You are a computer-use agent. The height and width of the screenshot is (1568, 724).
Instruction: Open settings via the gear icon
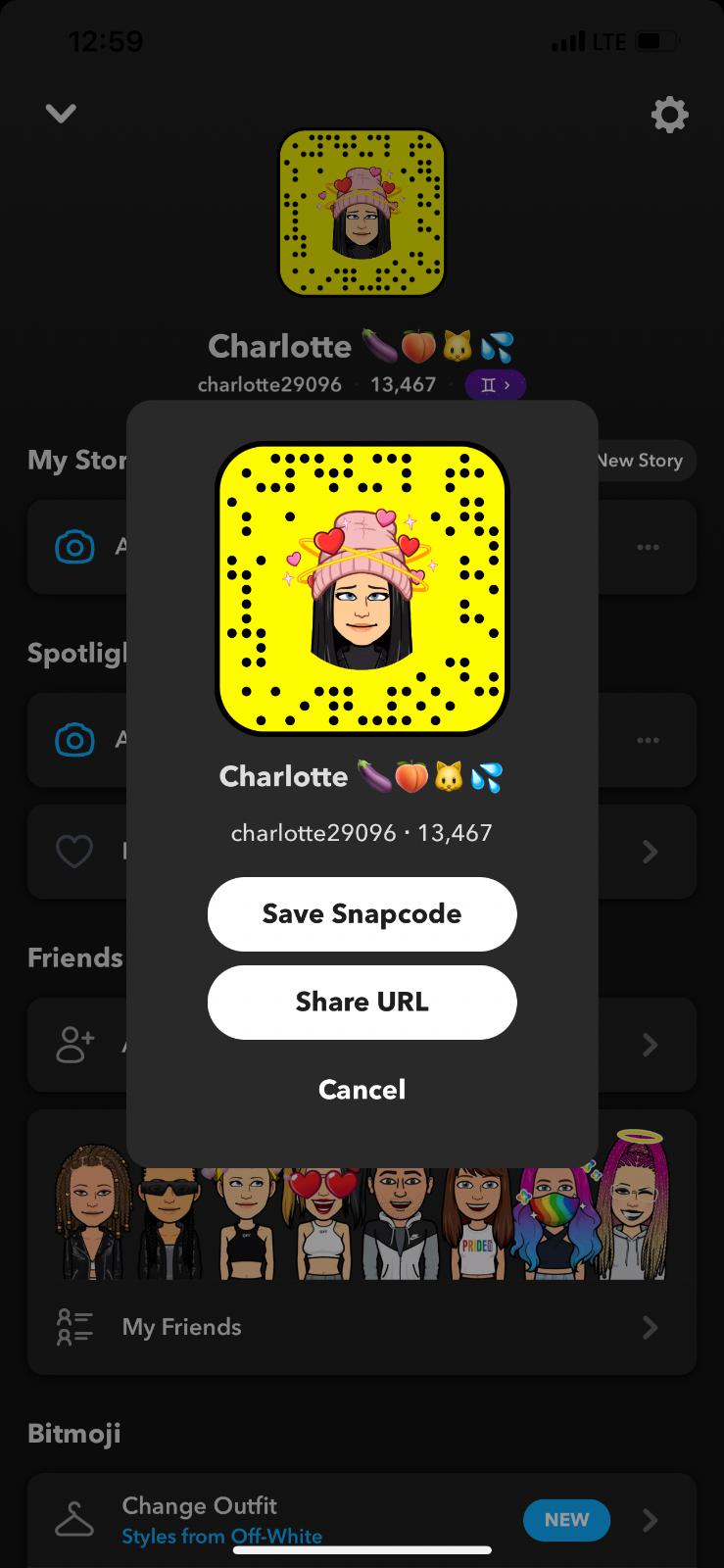coord(670,115)
